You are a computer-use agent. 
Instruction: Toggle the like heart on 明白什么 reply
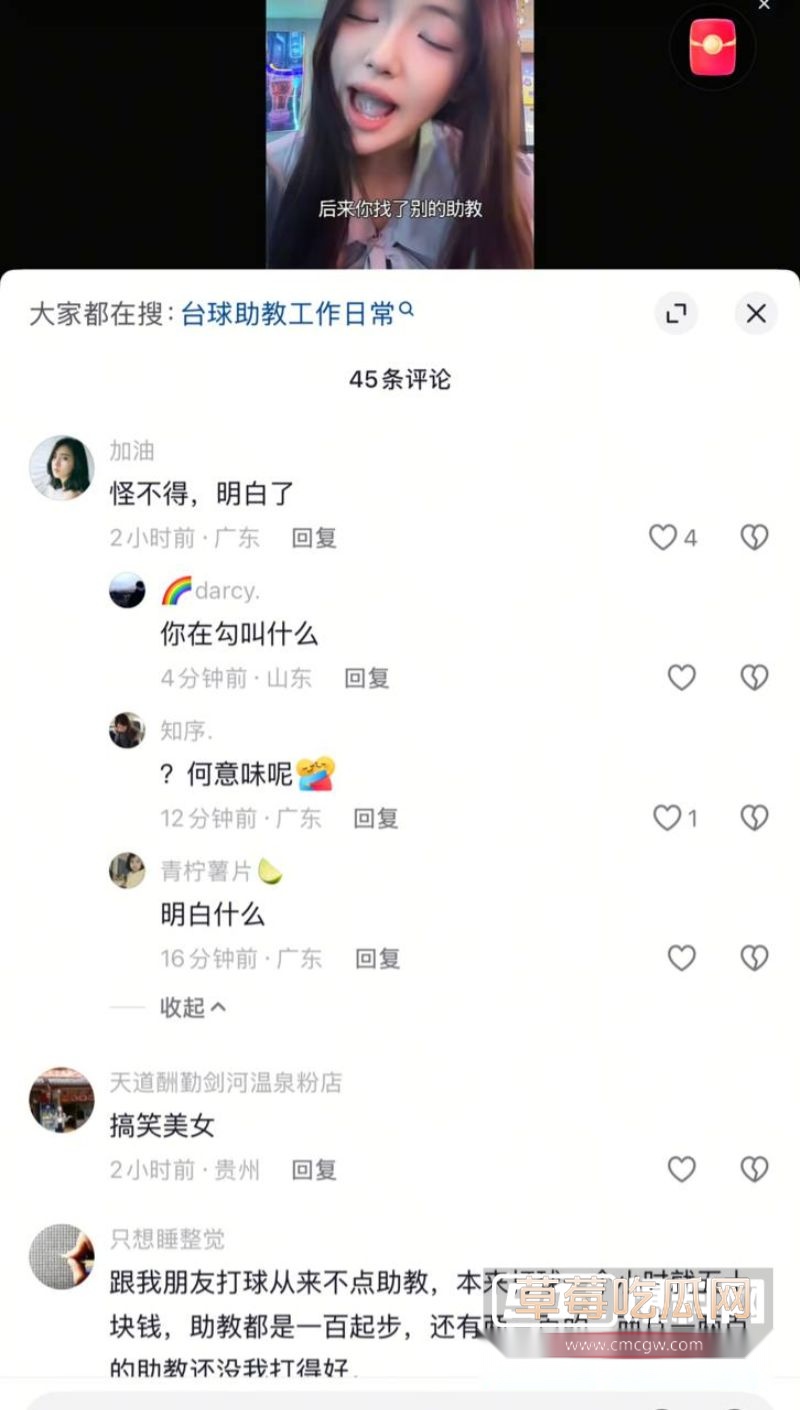[682, 959]
